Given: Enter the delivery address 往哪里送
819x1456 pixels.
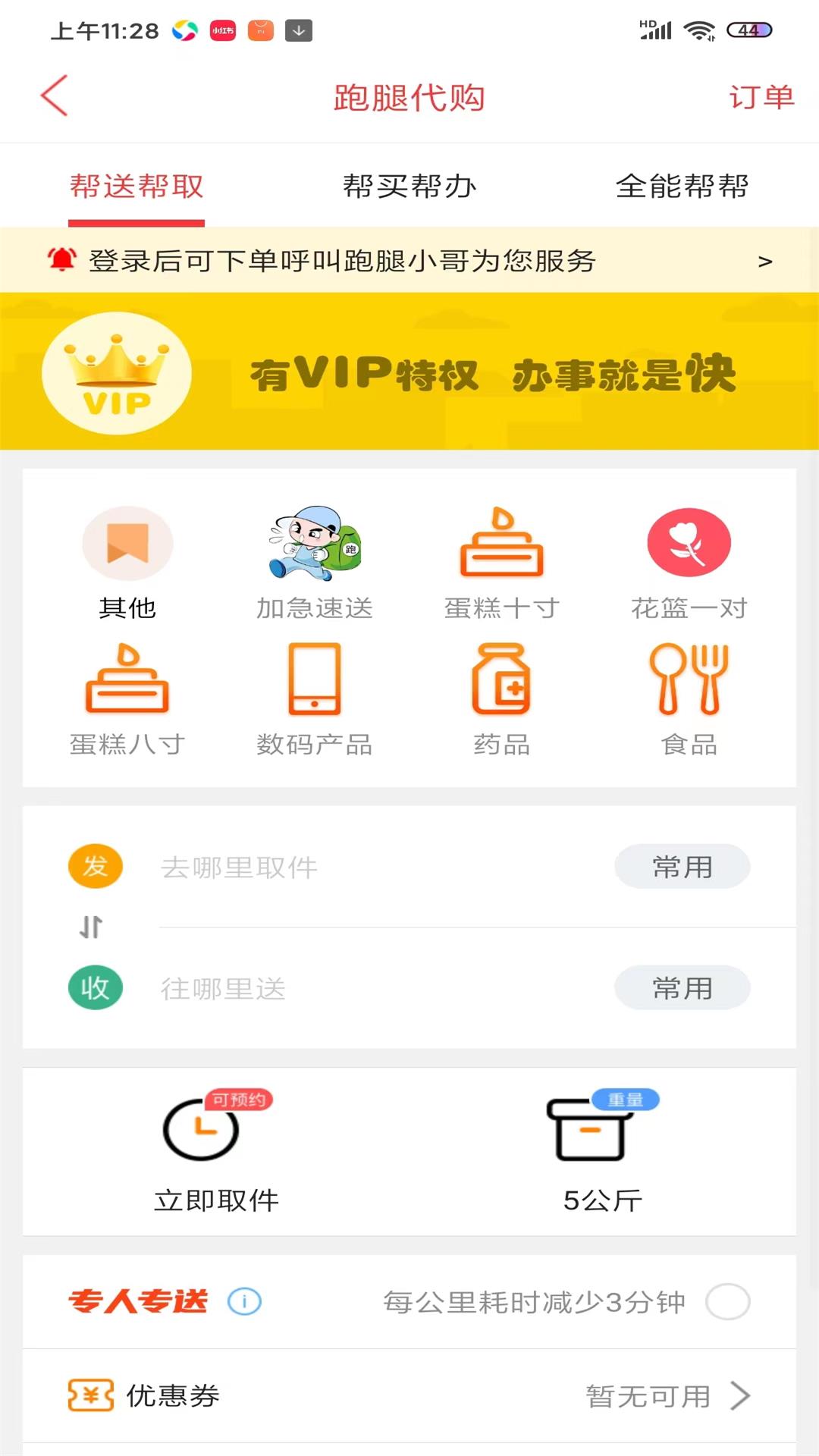Looking at the screenshot, I should pos(364,988).
